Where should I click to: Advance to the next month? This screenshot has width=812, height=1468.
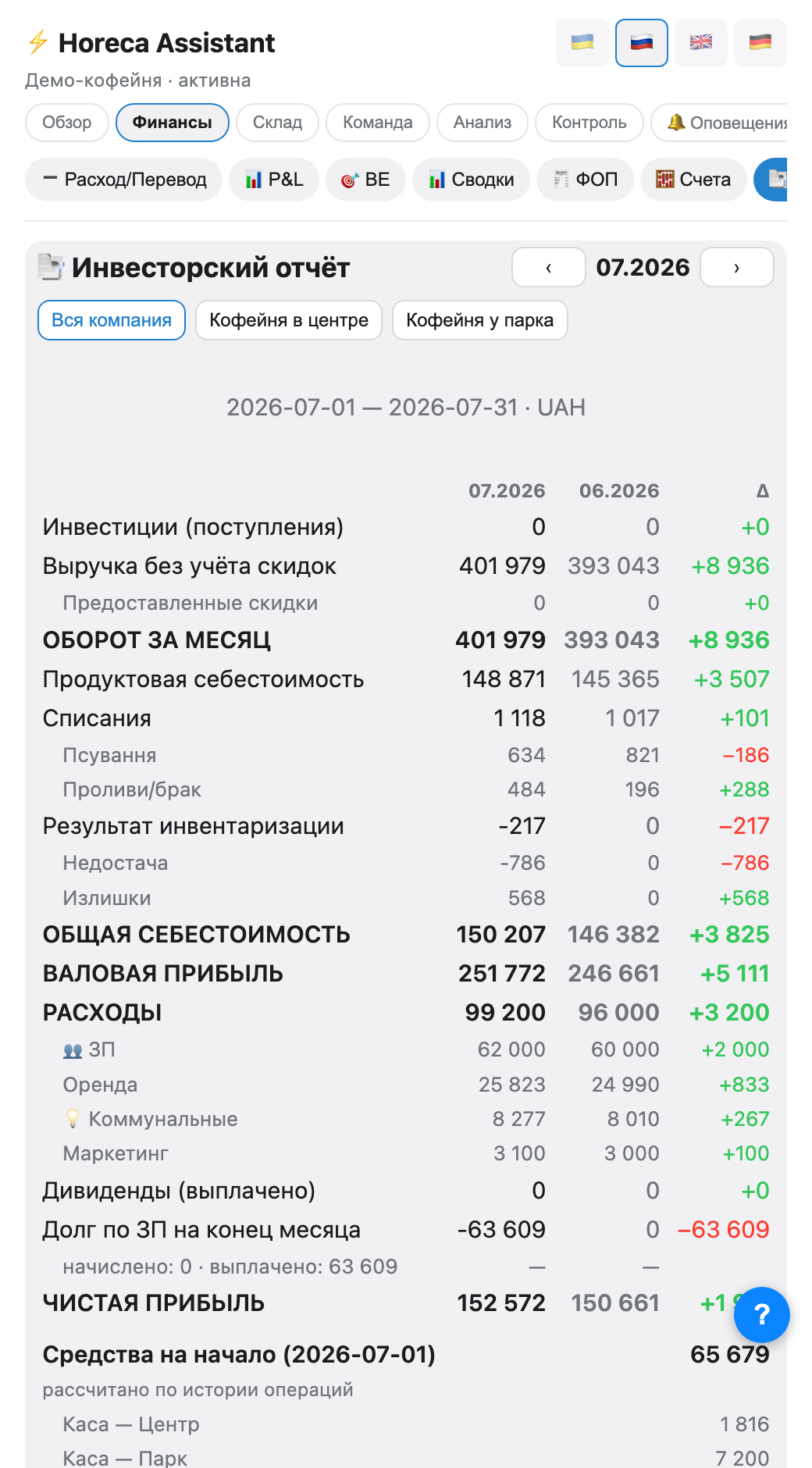[737, 267]
